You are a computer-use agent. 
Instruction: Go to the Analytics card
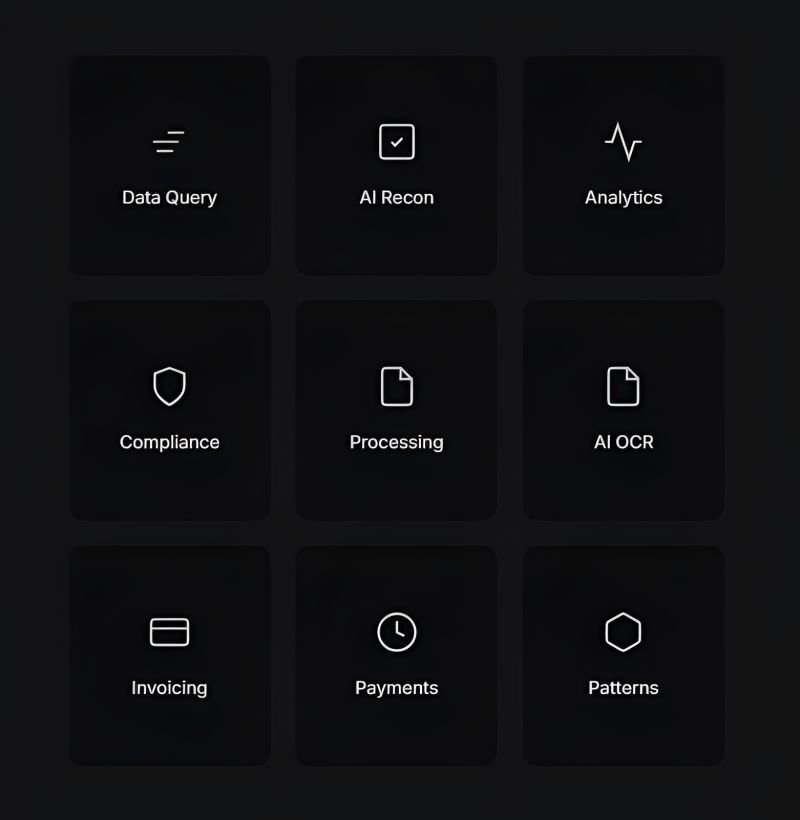point(623,166)
